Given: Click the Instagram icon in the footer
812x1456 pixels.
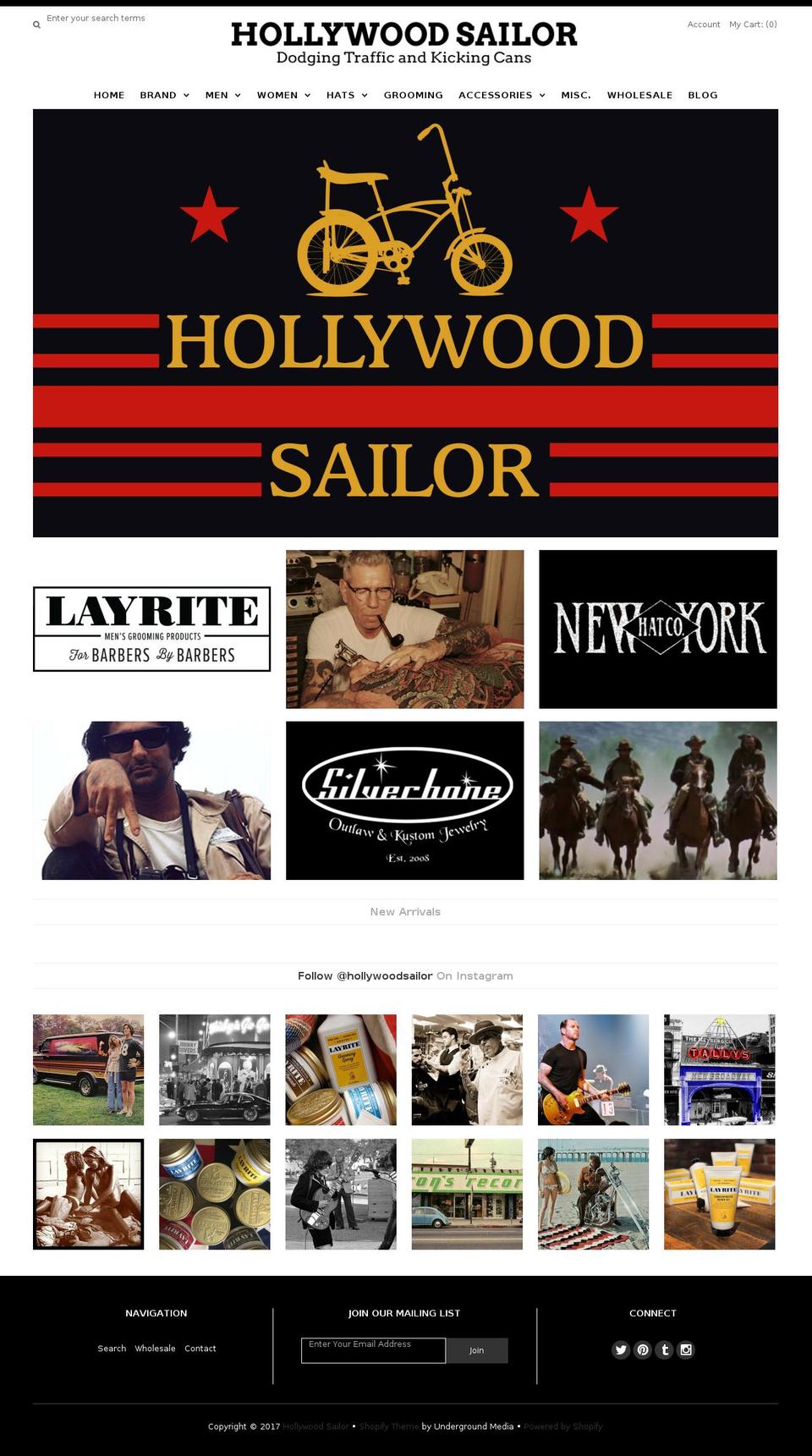Looking at the screenshot, I should coord(686,1350).
